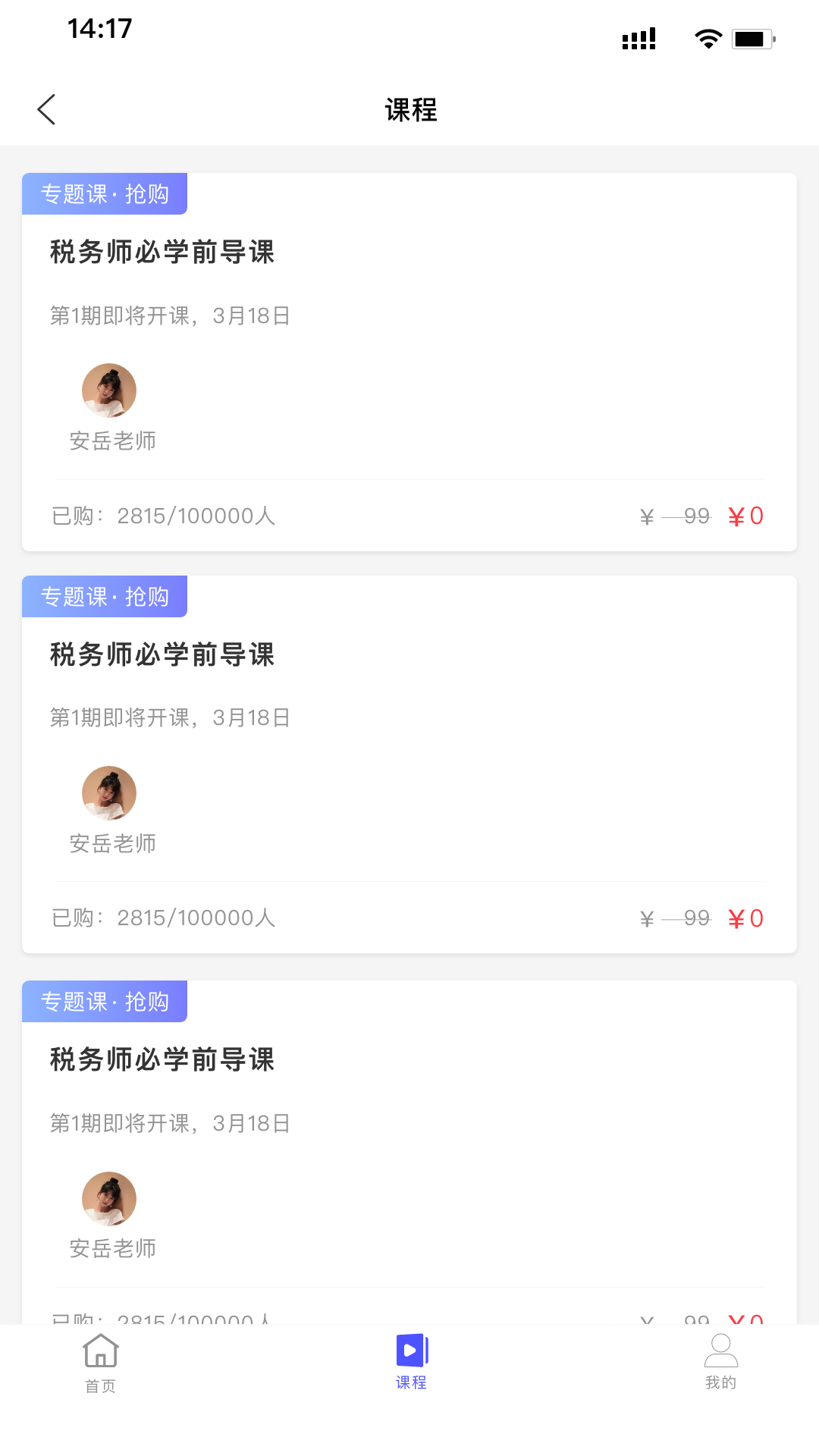
Task: Tap 安岳老师 avatar on third course
Action: (x=108, y=1198)
